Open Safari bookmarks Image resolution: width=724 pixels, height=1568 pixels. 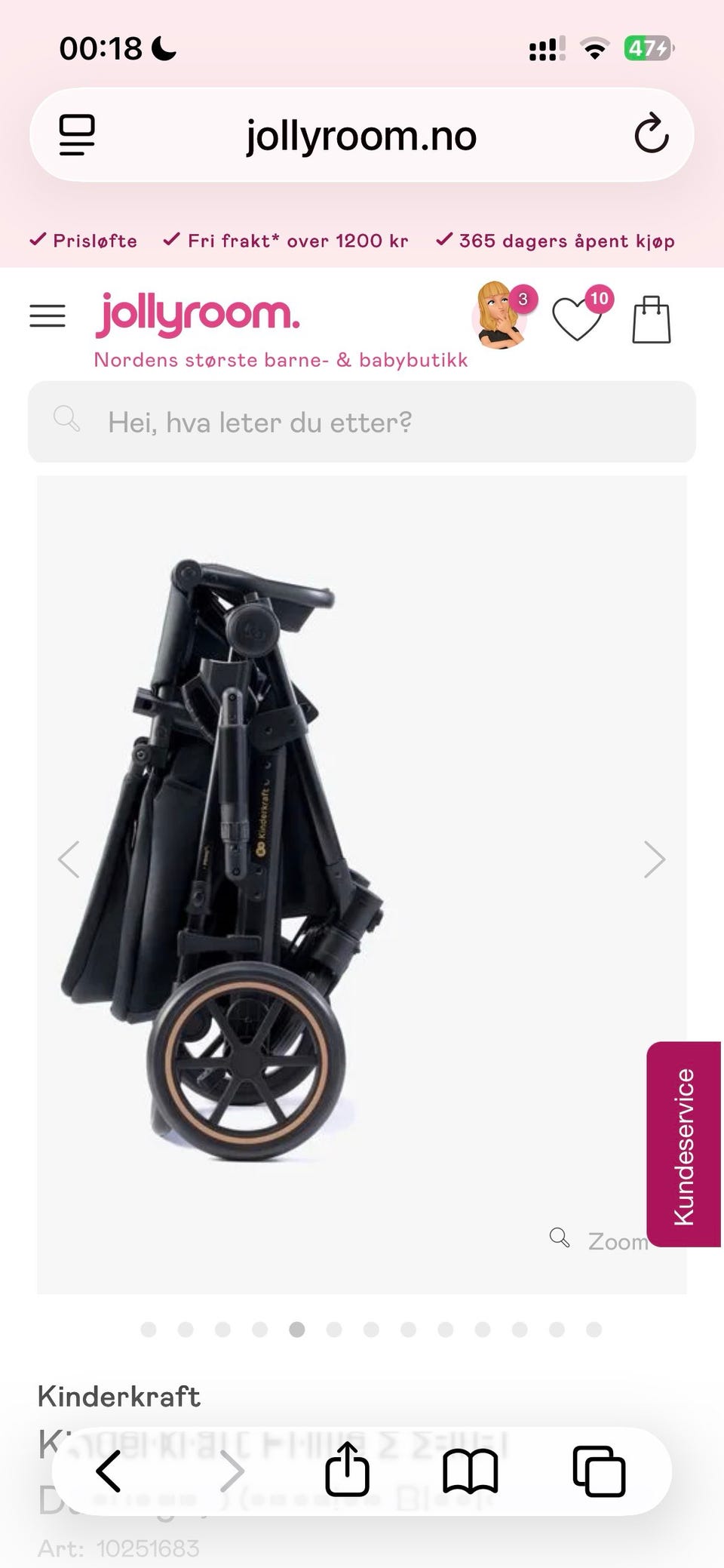click(x=471, y=1471)
